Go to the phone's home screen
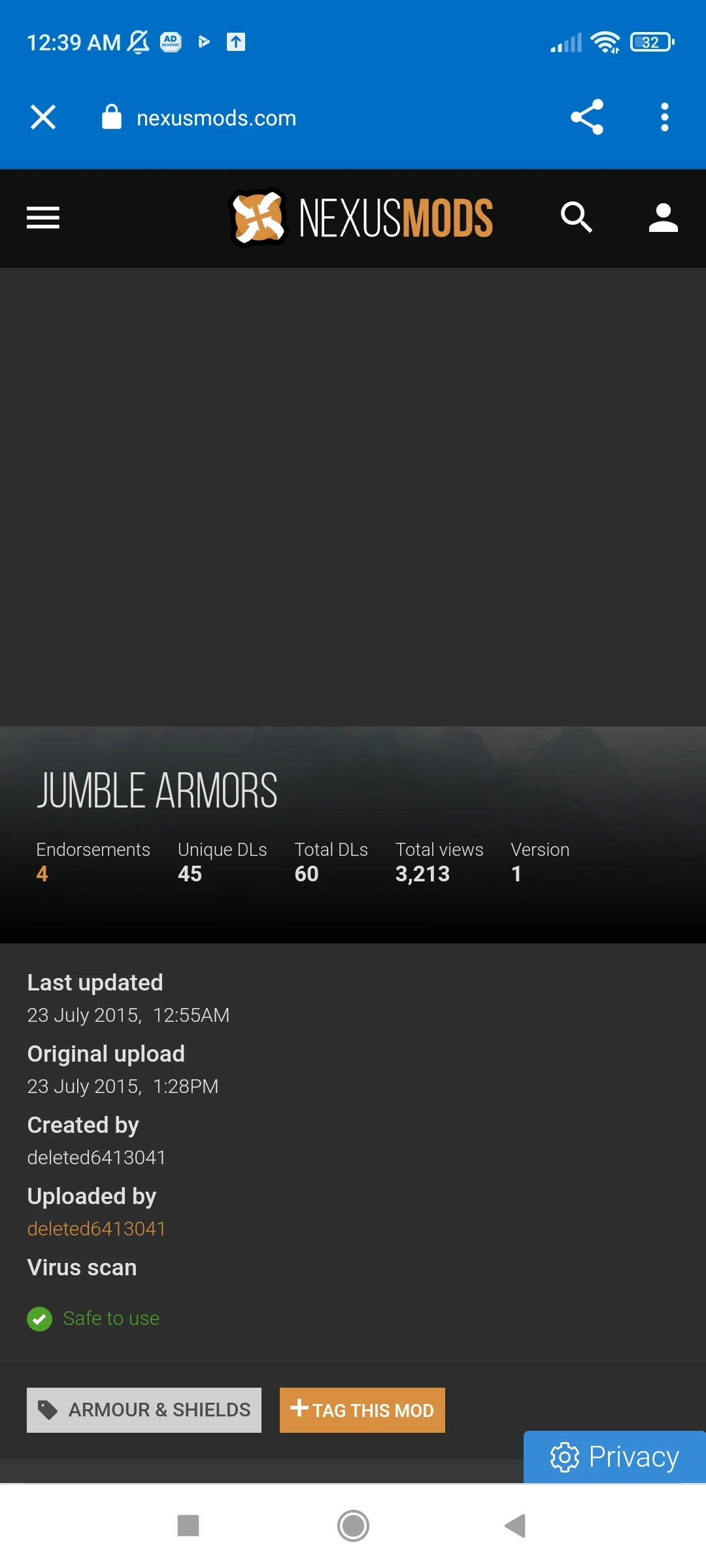Viewport: 706px width, 1568px height. (x=353, y=1526)
